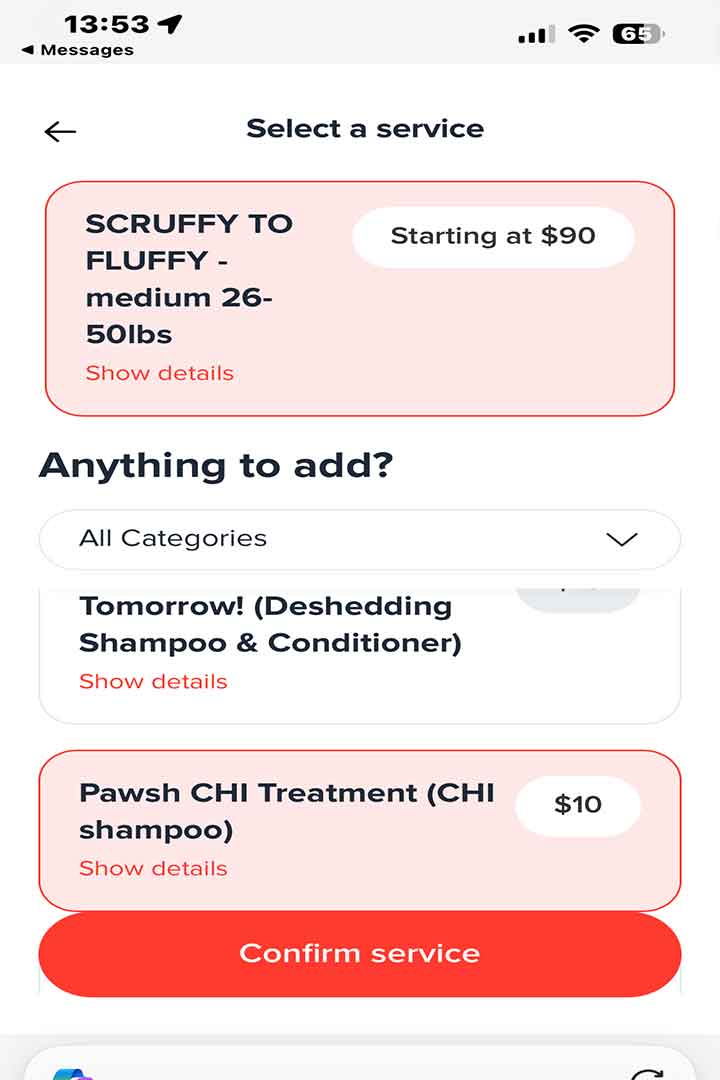The width and height of the screenshot is (720, 1080).
Task: Confirm the selected service
Action: pyautogui.click(x=359, y=953)
